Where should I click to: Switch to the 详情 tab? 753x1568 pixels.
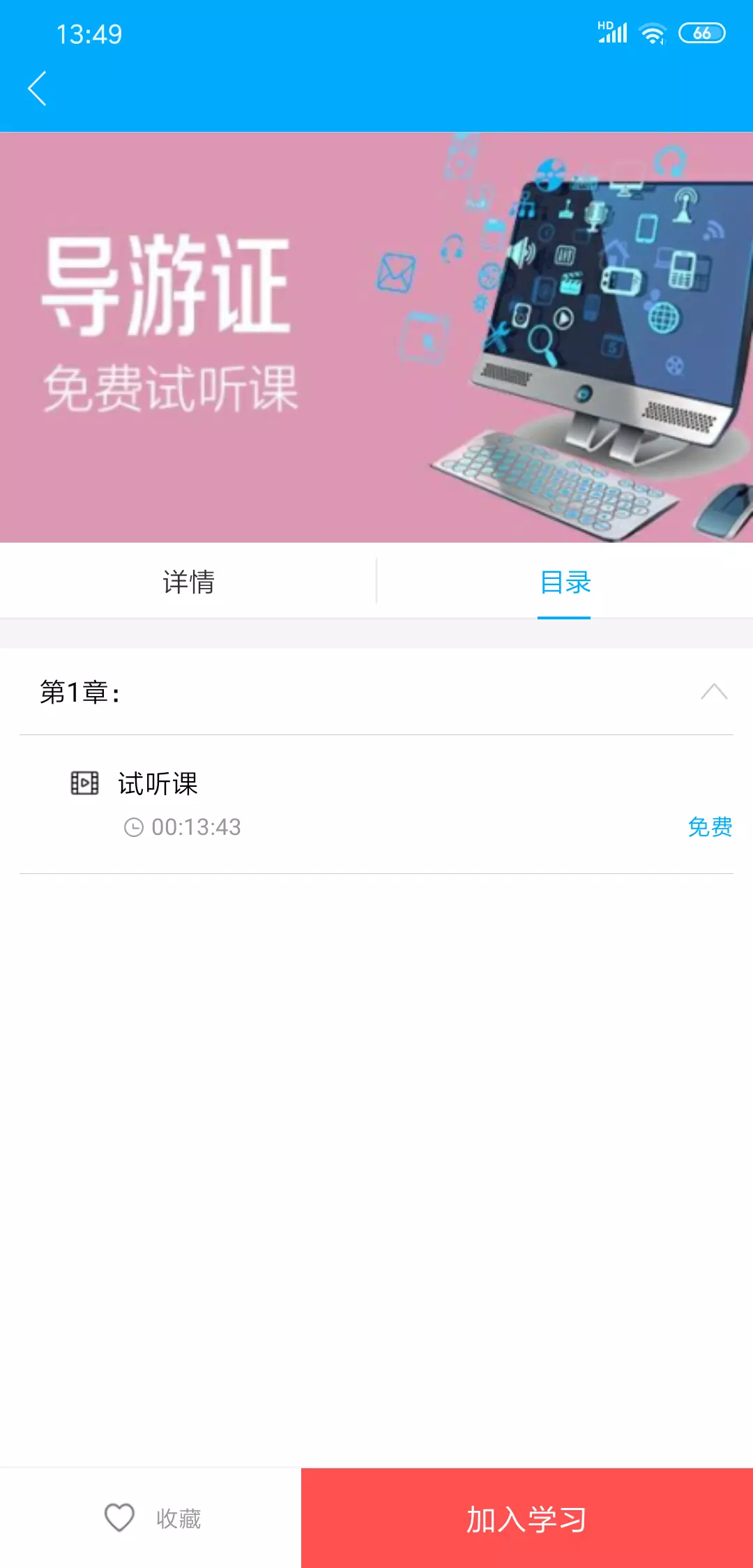[188, 582]
